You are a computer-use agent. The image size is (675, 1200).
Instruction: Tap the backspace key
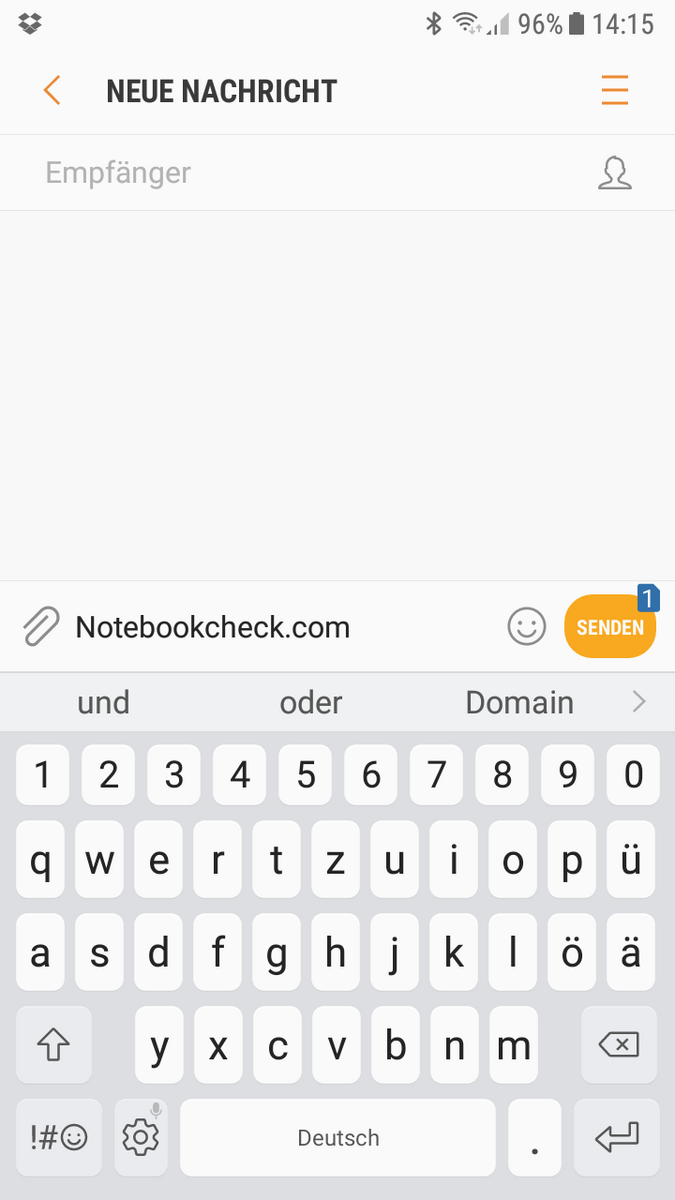[619, 1045]
